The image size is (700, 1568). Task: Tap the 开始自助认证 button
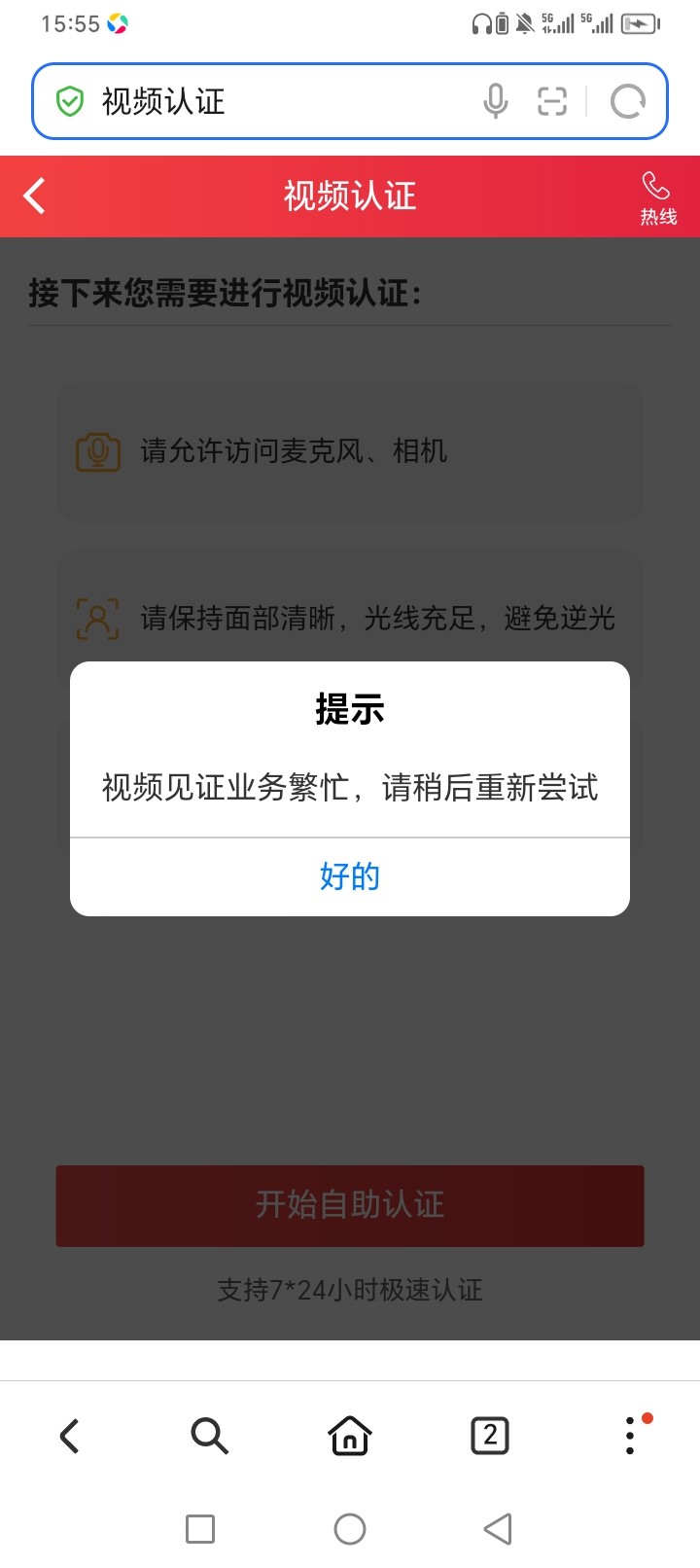(349, 1206)
